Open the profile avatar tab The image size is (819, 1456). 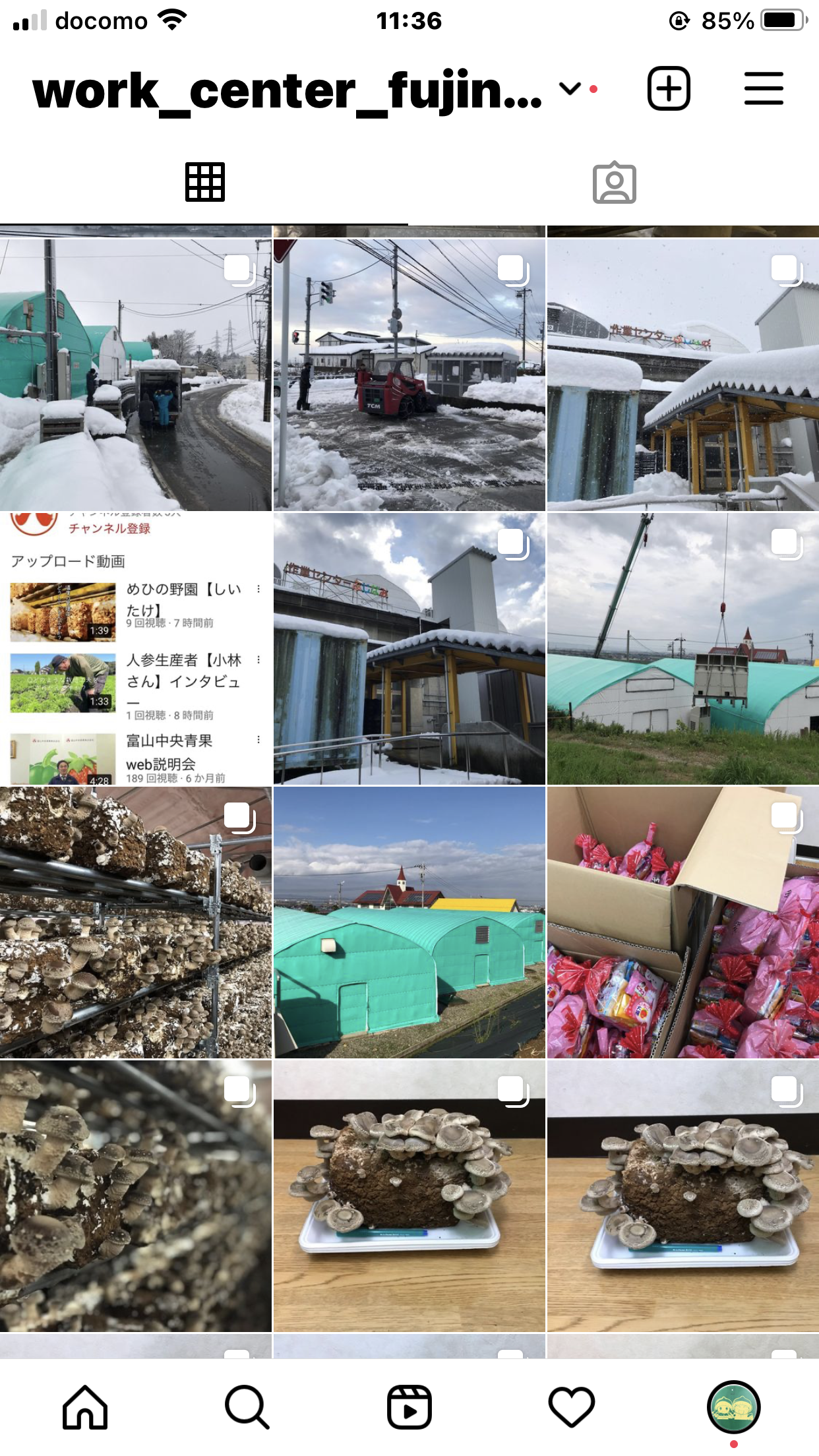[734, 1407]
